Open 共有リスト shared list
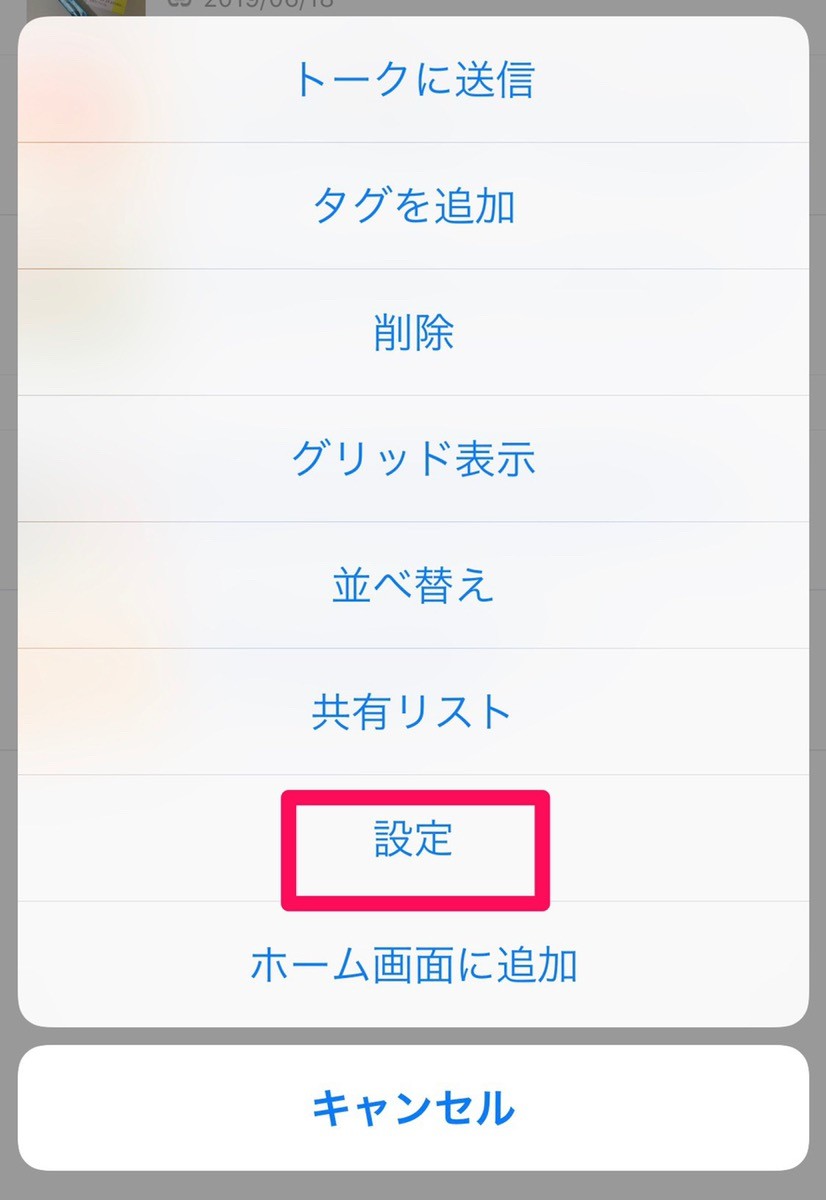Screen dimensions: 826x1200 point(413,711)
